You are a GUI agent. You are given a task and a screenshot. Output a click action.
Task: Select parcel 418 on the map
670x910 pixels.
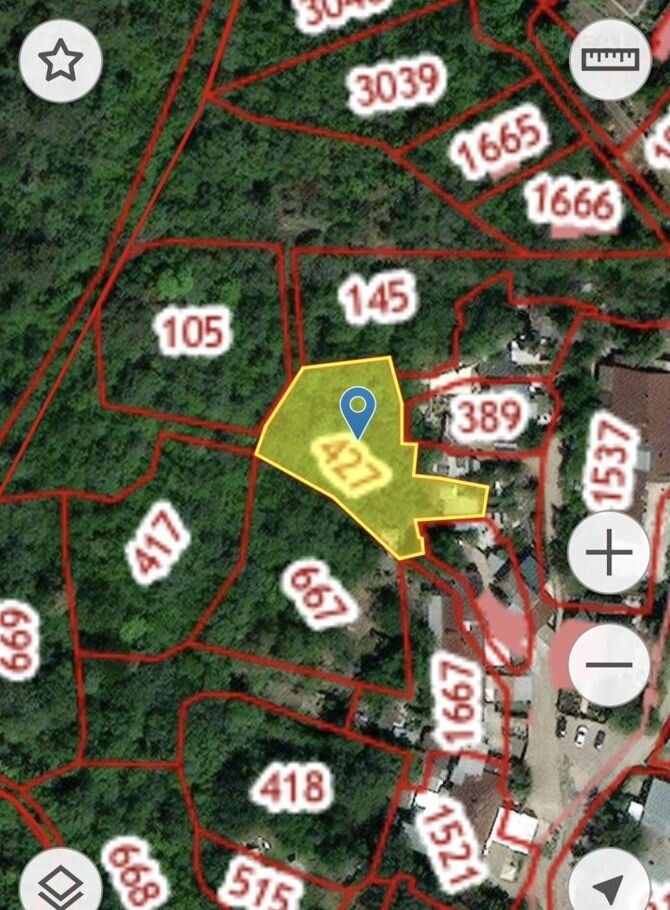pyautogui.click(x=290, y=787)
